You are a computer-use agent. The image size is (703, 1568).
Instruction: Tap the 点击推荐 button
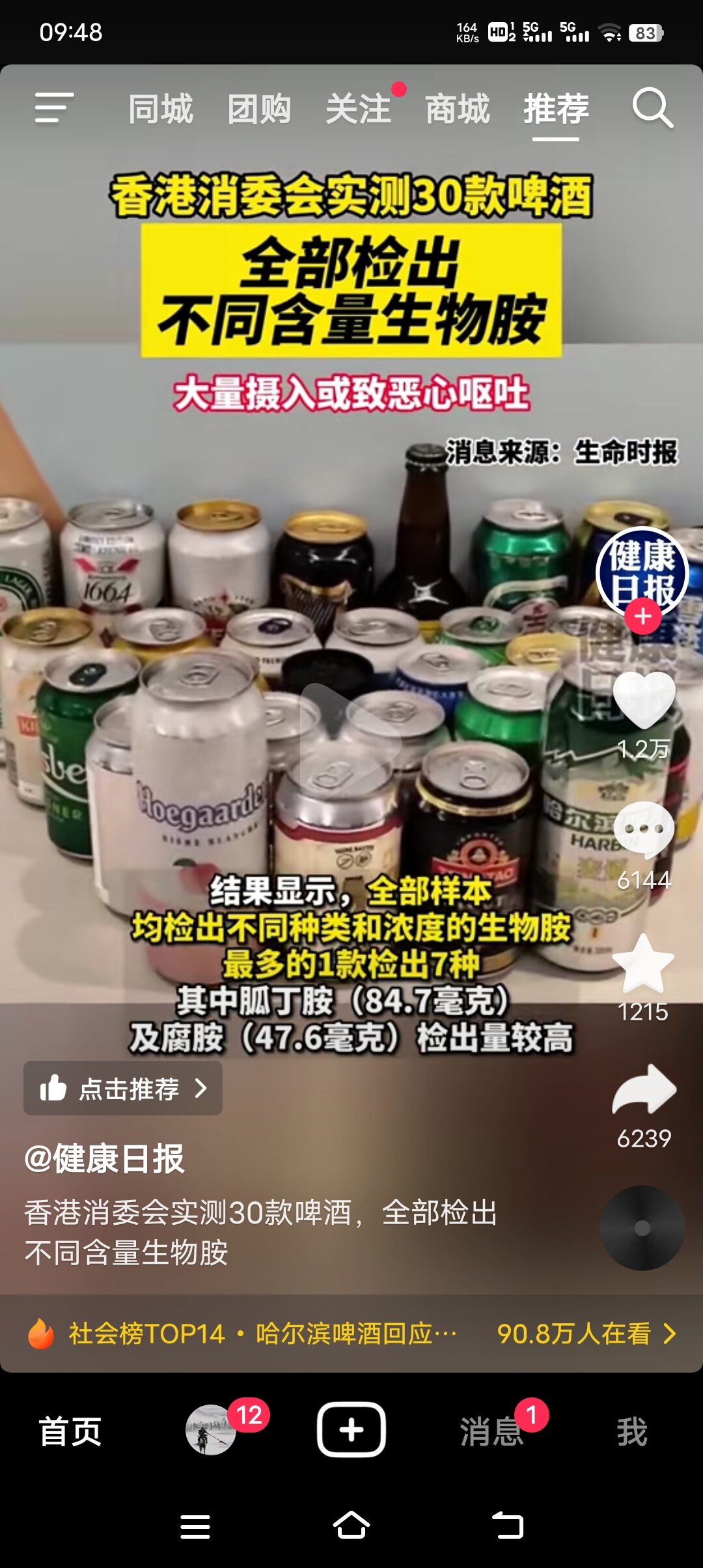[123, 1088]
